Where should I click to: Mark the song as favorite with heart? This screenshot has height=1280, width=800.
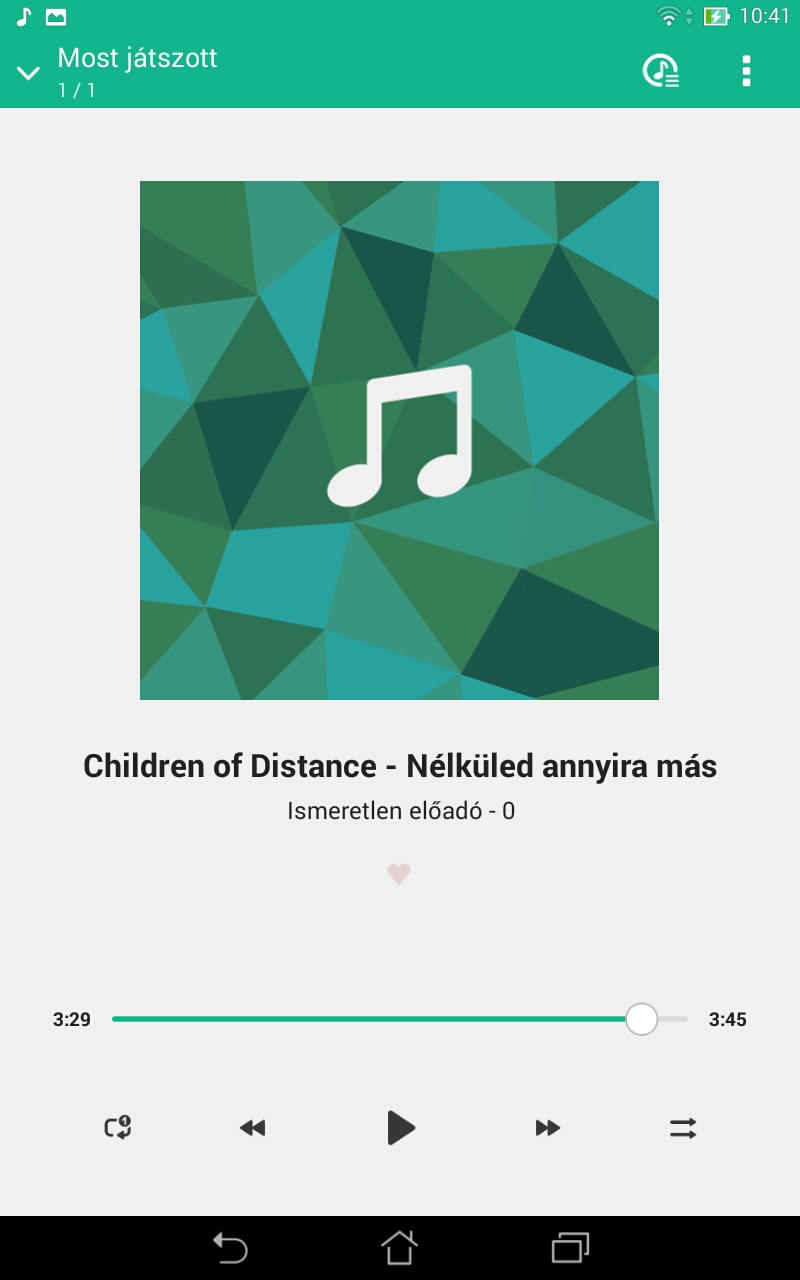399,874
